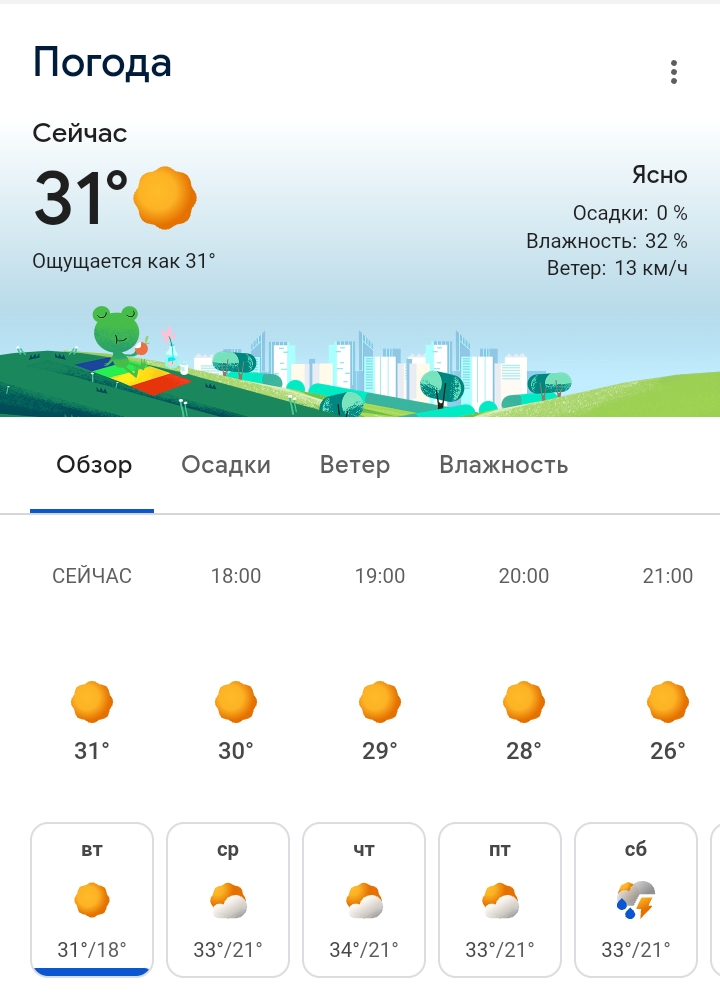Select the Обзор tab
The height and width of the screenshot is (994, 720).
coord(94,465)
